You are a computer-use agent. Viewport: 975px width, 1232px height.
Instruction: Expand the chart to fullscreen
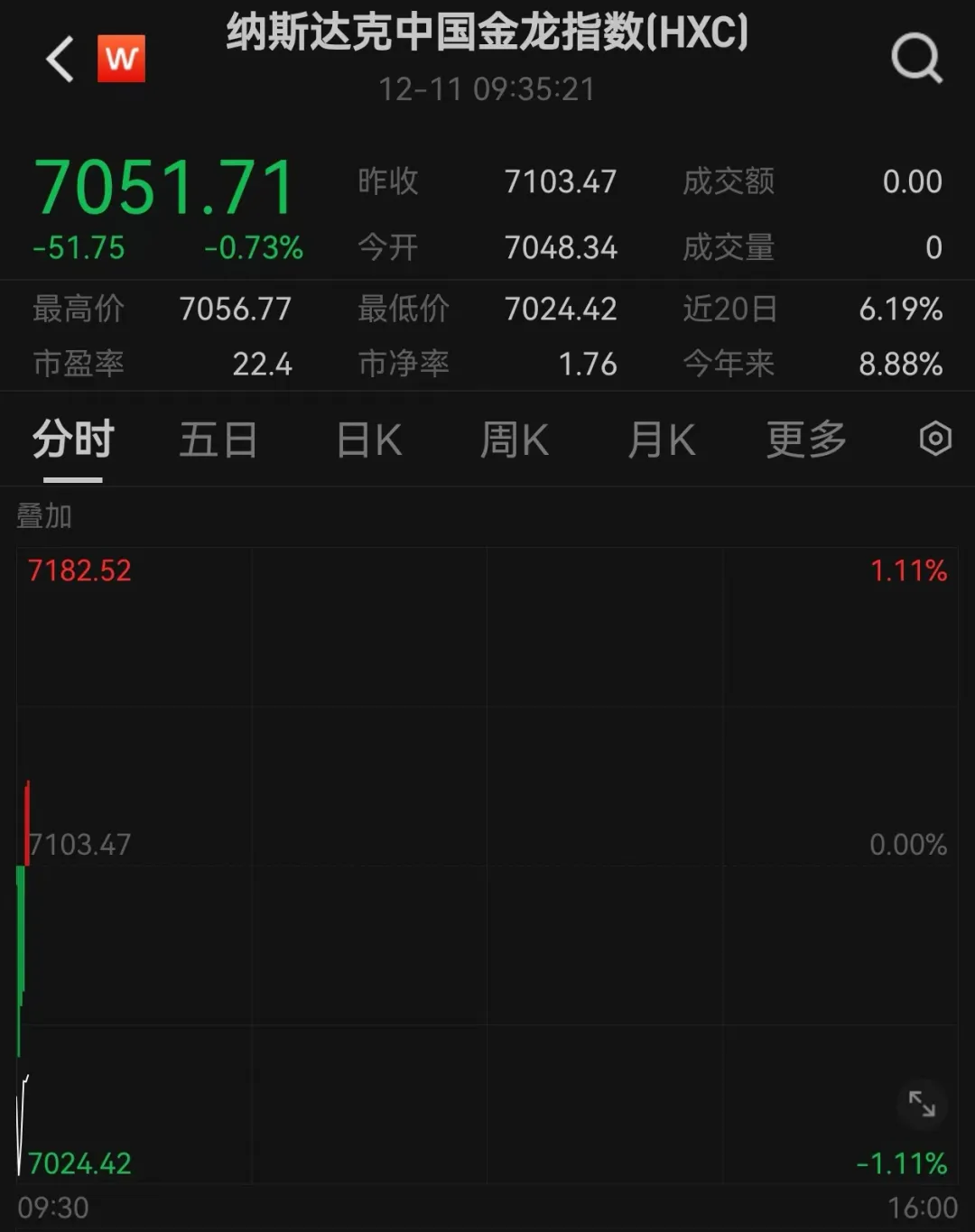click(x=922, y=1103)
